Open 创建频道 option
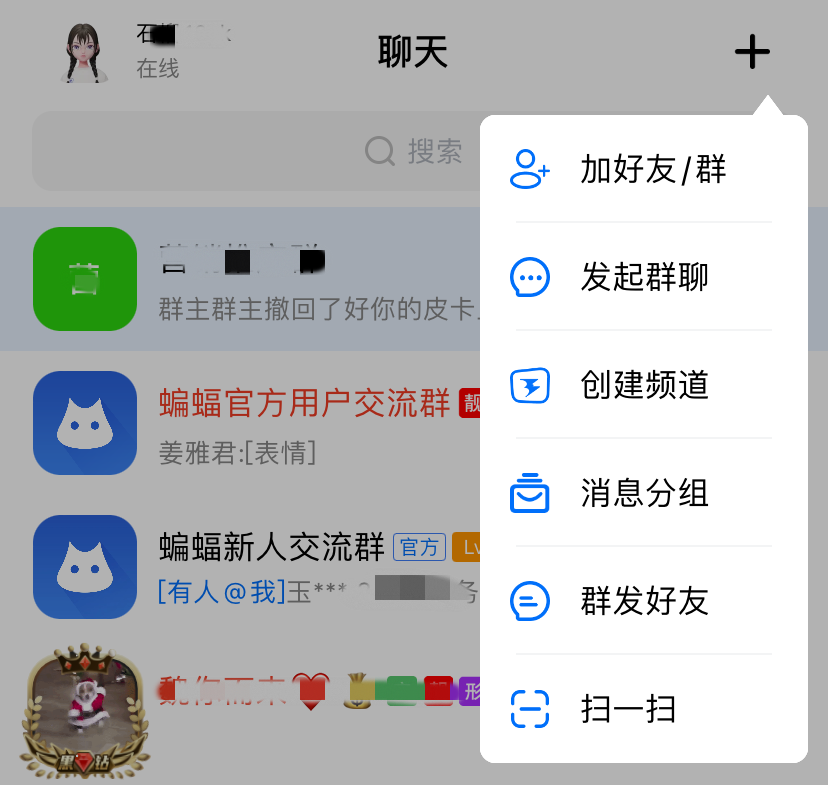Image resolution: width=828 pixels, height=785 pixels. pos(643,385)
